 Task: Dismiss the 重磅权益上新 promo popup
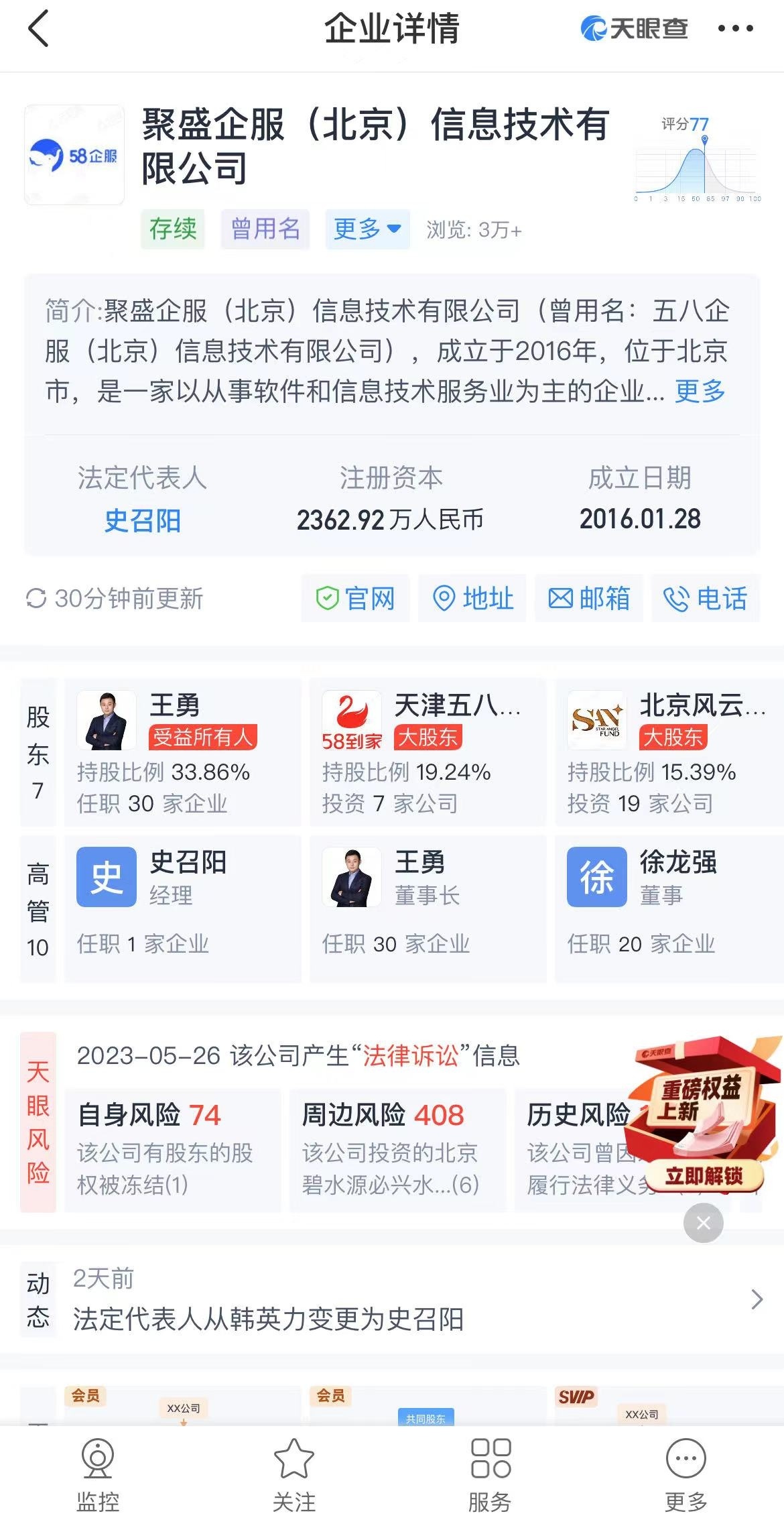point(703,1223)
